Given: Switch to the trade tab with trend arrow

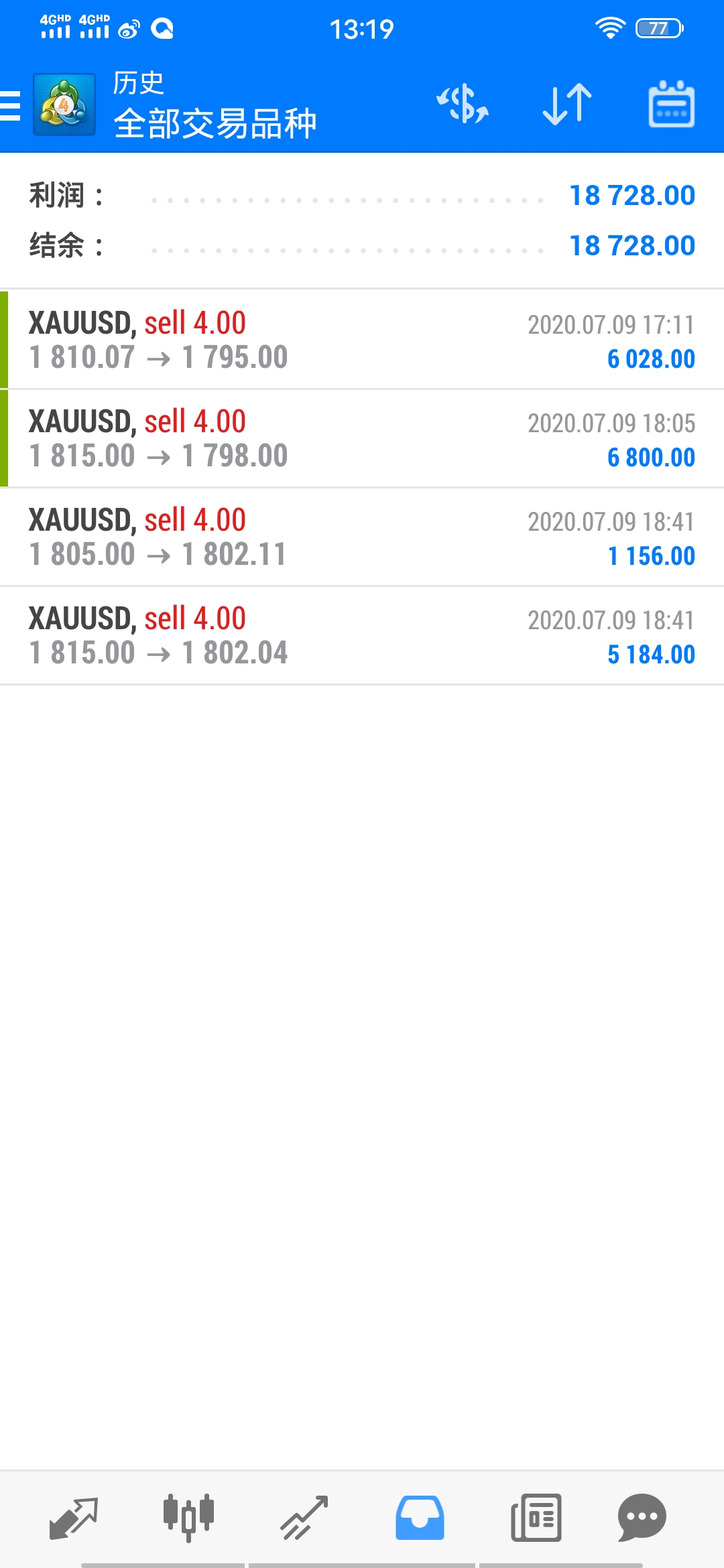Looking at the screenshot, I should click(x=304, y=1518).
